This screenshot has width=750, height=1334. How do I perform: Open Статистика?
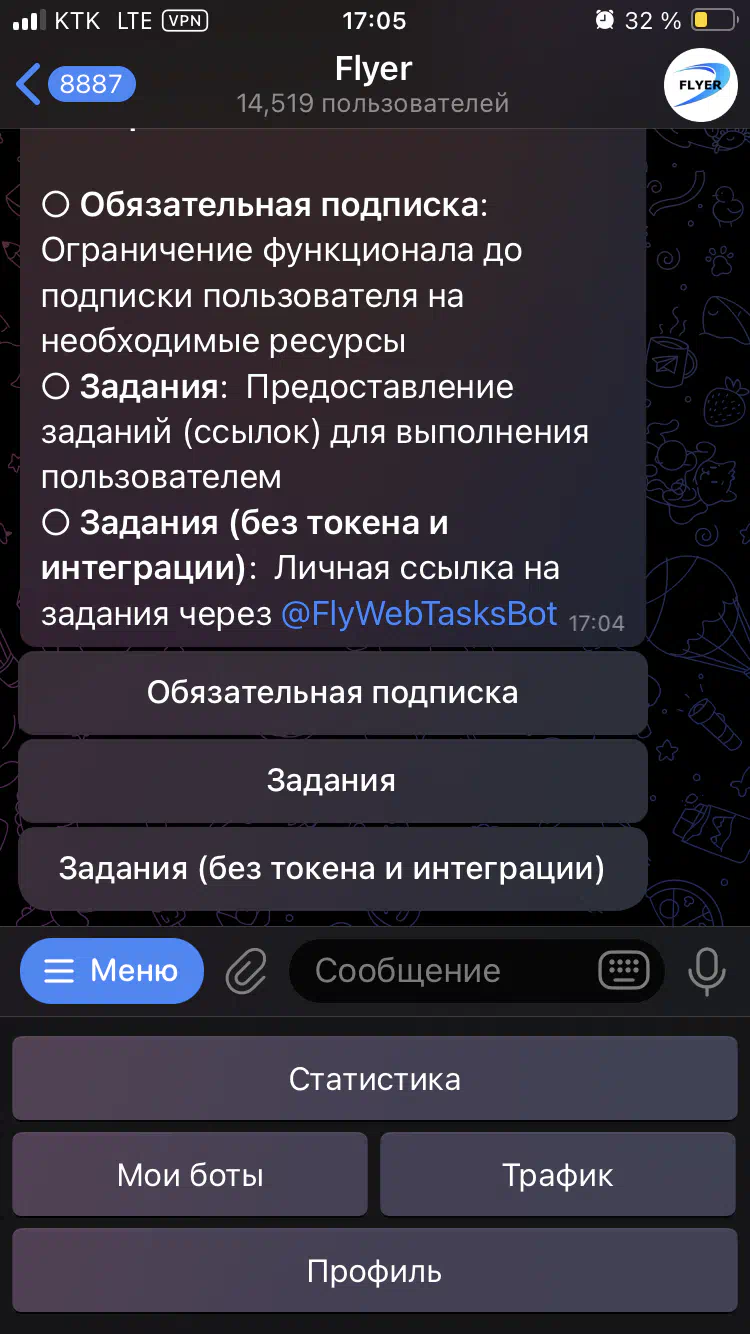375,1079
